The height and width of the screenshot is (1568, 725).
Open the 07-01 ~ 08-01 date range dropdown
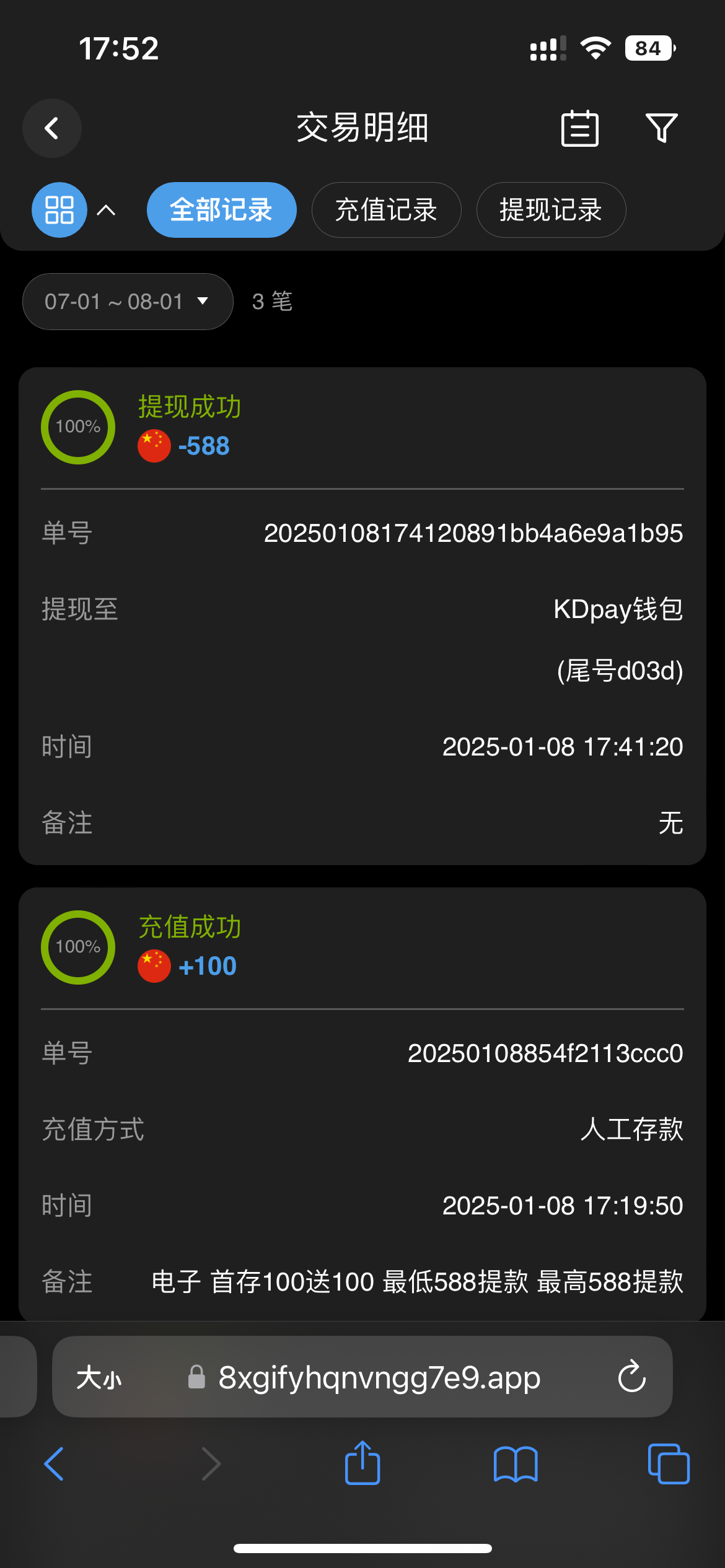coord(128,302)
